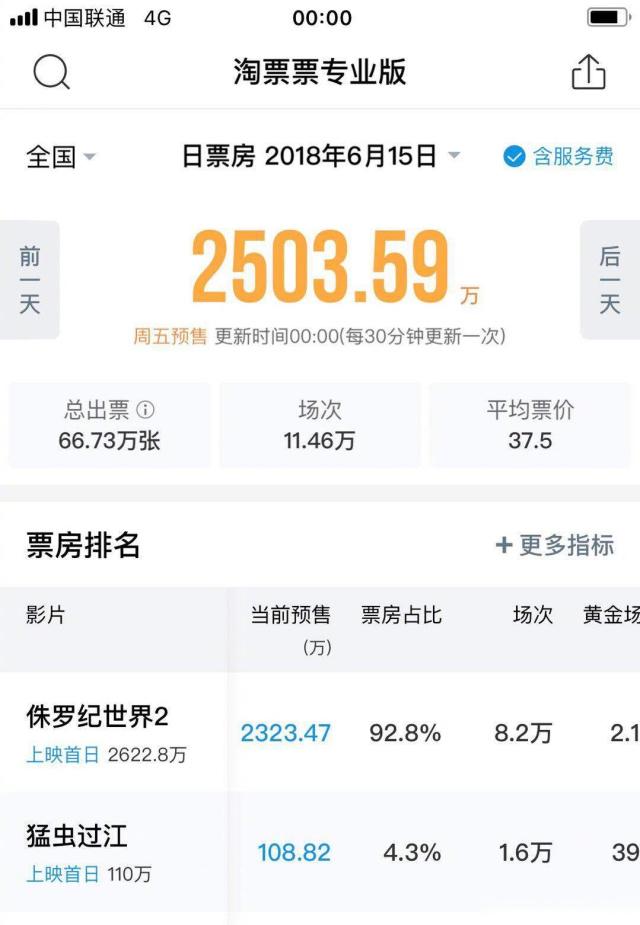Image resolution: width=640 pixels, height=925 pixels.
Task: Tap the info icon beside 总出票
Action: click(146, 410)
